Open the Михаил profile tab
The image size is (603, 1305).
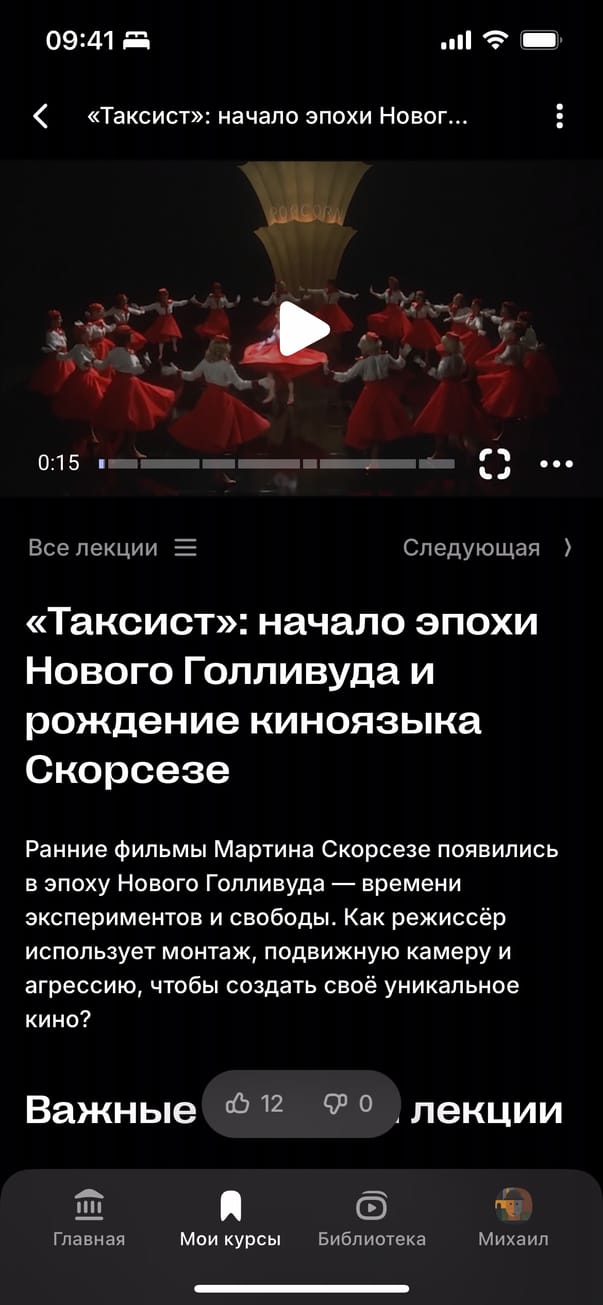(x=513, y=1218)
